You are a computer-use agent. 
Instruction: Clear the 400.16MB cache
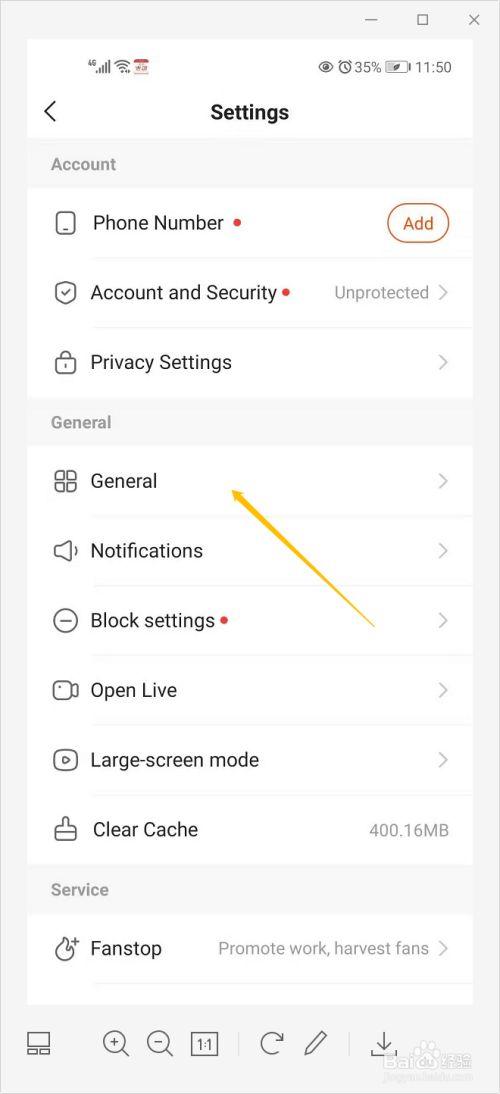coord(250,830)
